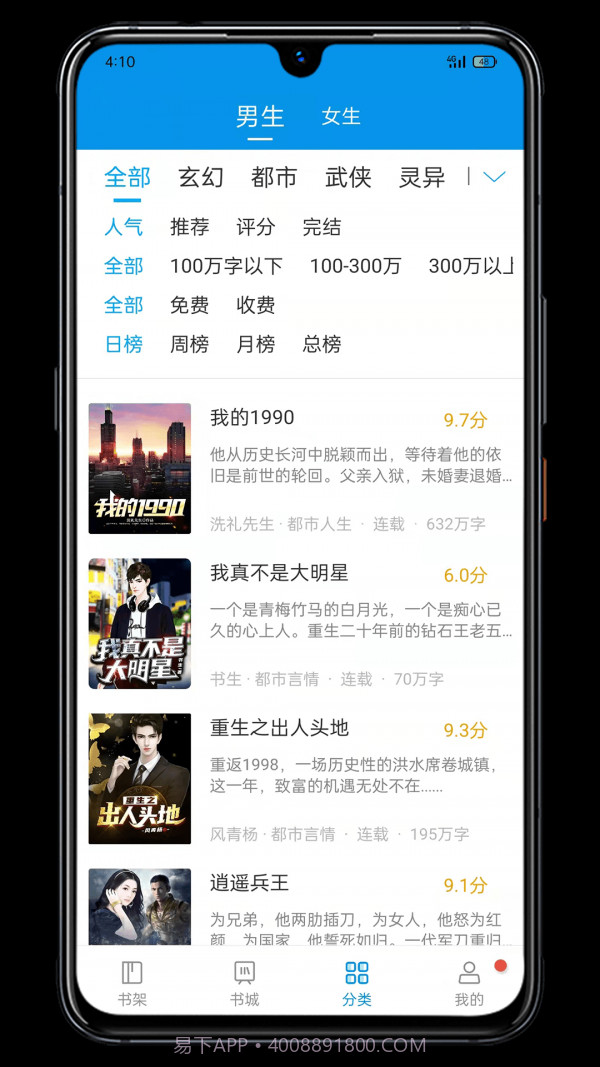The width and height of the screenshot is (600, 1067).
Task: Go to the 书架 tab
Action: [x=132, y=982]
